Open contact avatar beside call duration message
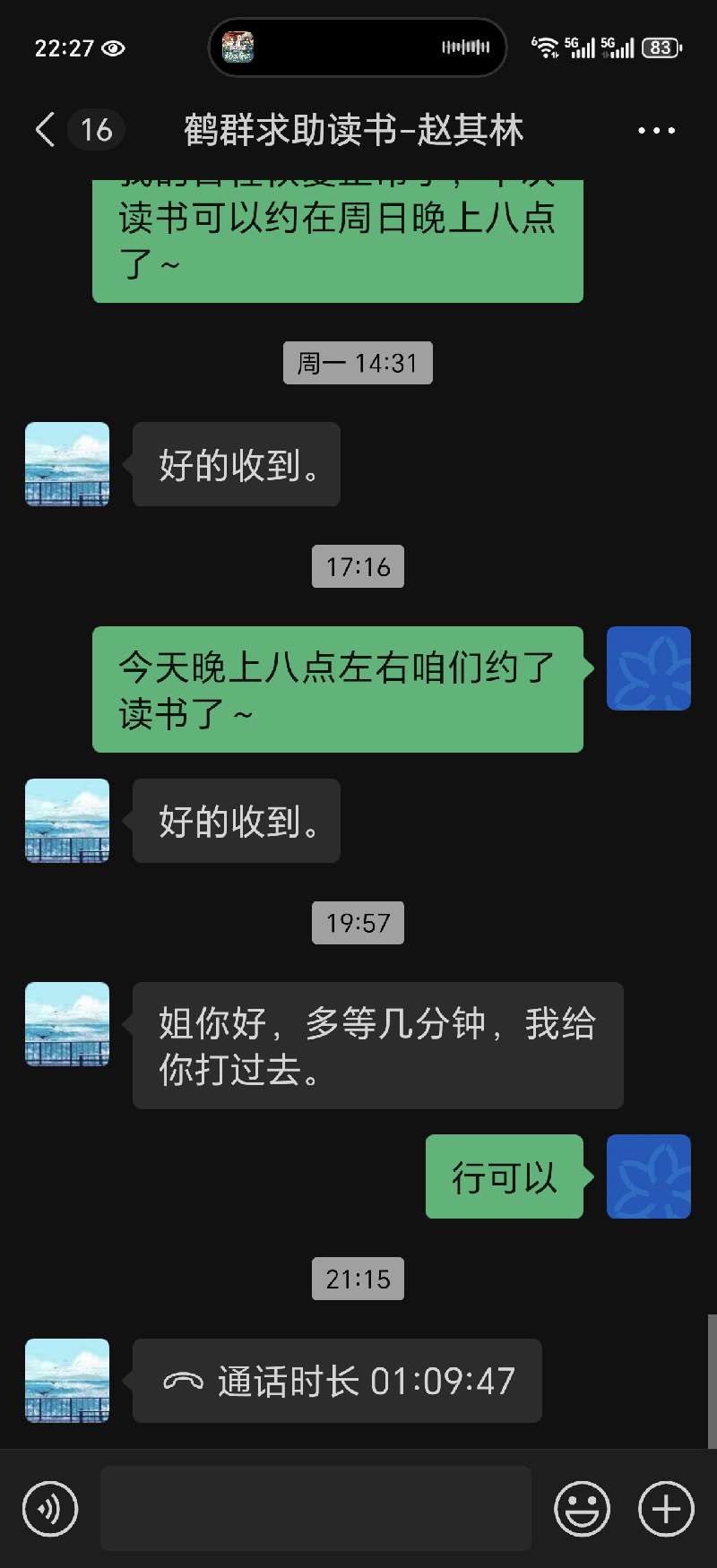The image size is (717, 1568). pyautogui.click(x=67, y=1381)
